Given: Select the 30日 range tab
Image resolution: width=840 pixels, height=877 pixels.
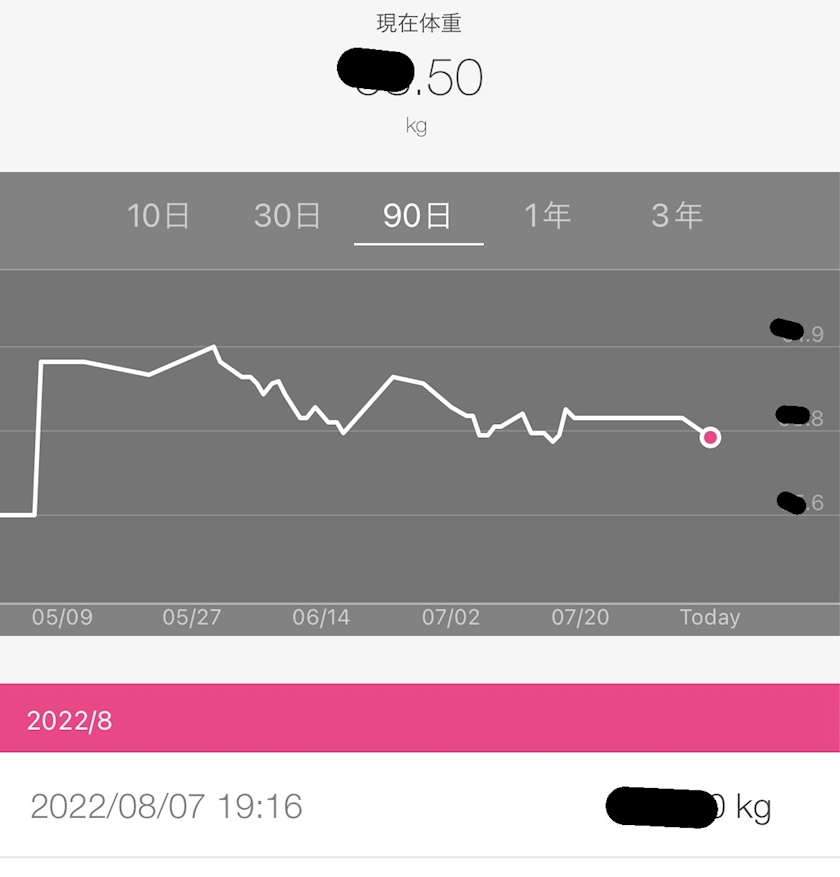Looking at the screenshot, I should click(x=287, y=215).
